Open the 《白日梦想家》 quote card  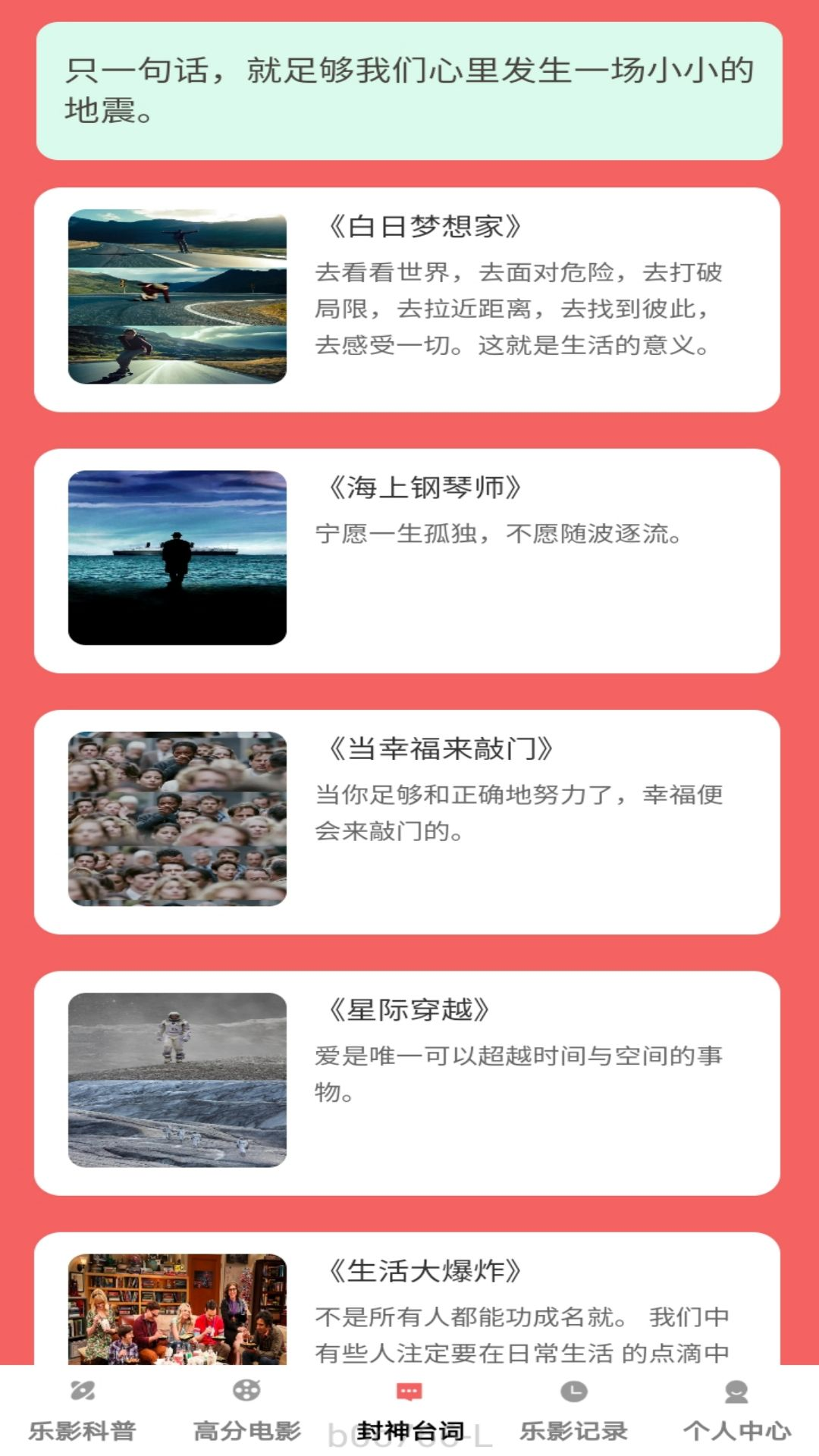407,300
